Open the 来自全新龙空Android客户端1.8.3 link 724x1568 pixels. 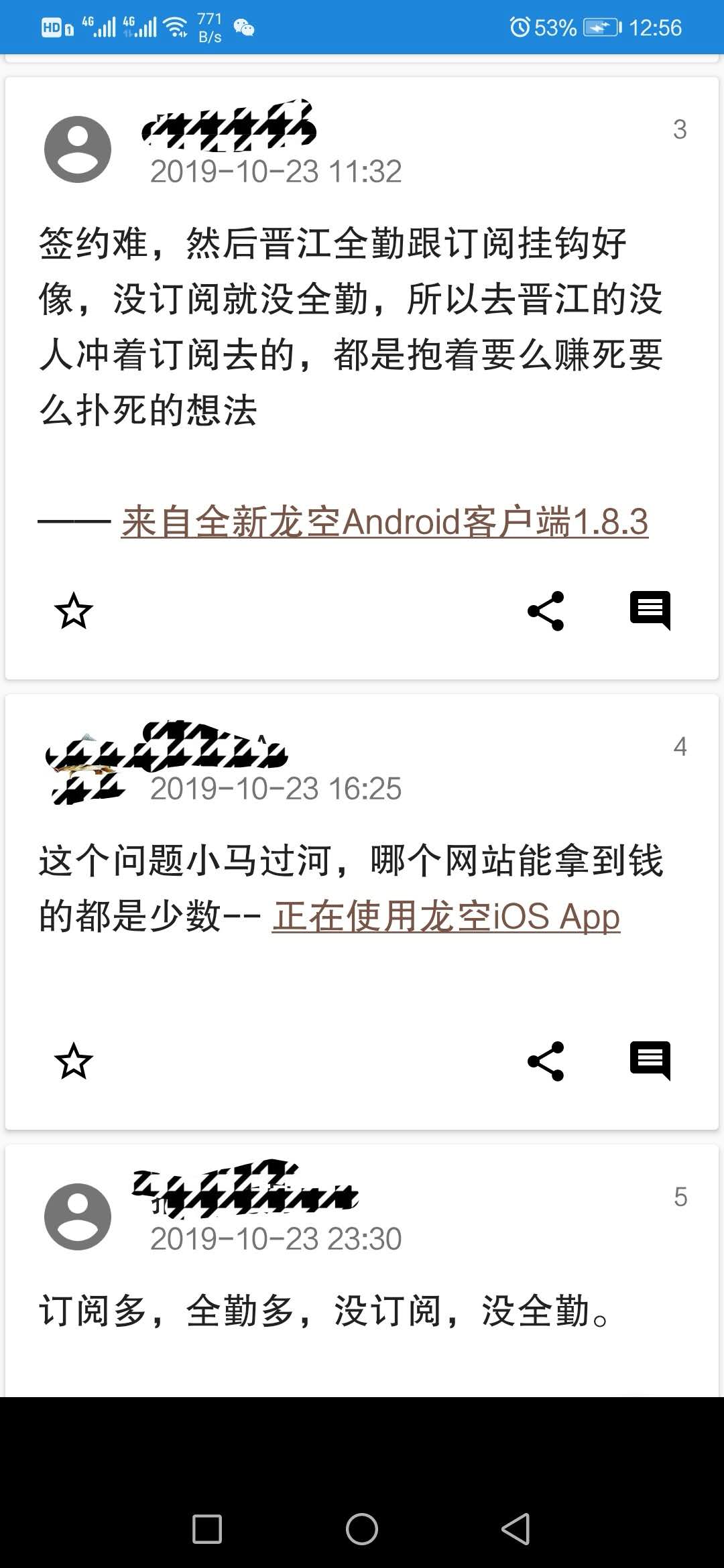click(x=385, y=525)
